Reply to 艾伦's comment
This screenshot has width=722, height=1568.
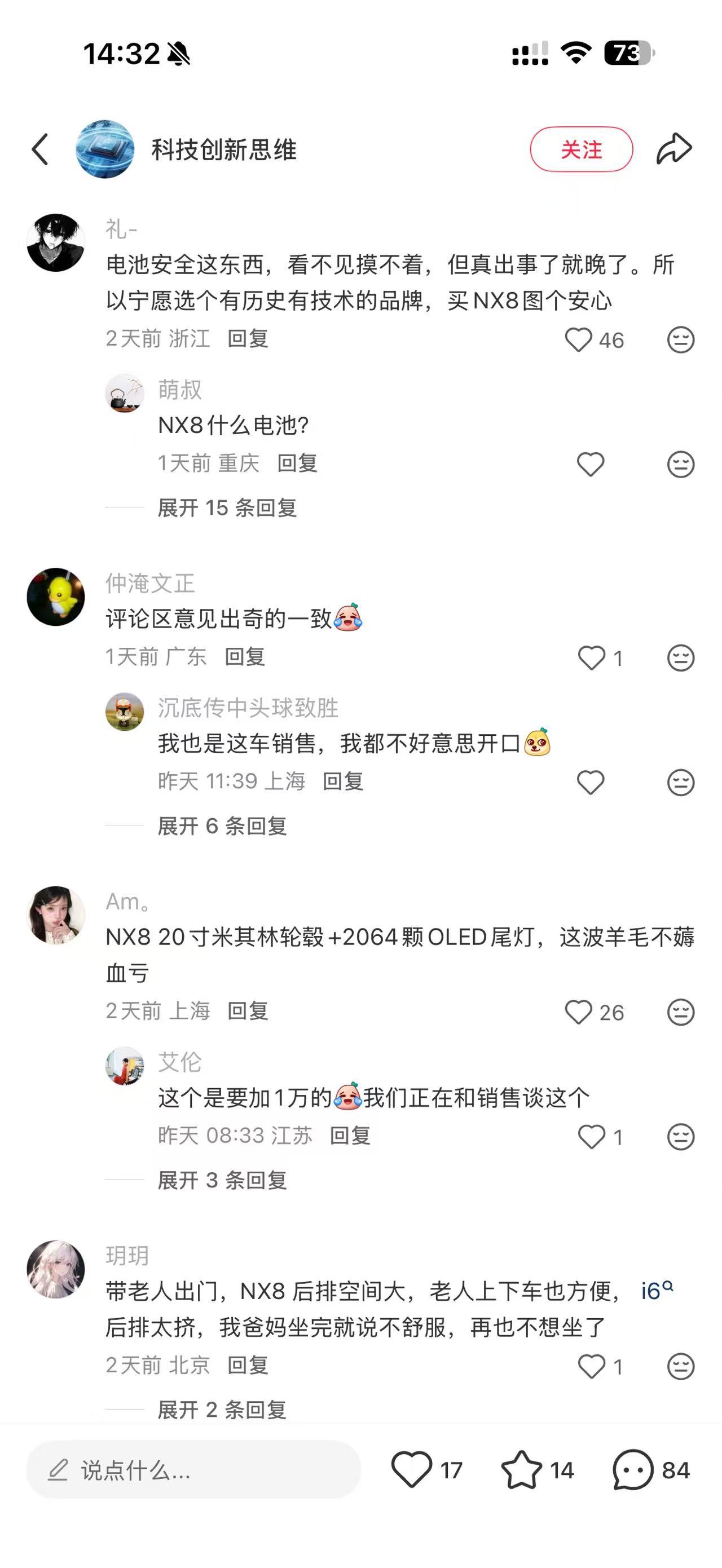click(x=350, y=1135)
